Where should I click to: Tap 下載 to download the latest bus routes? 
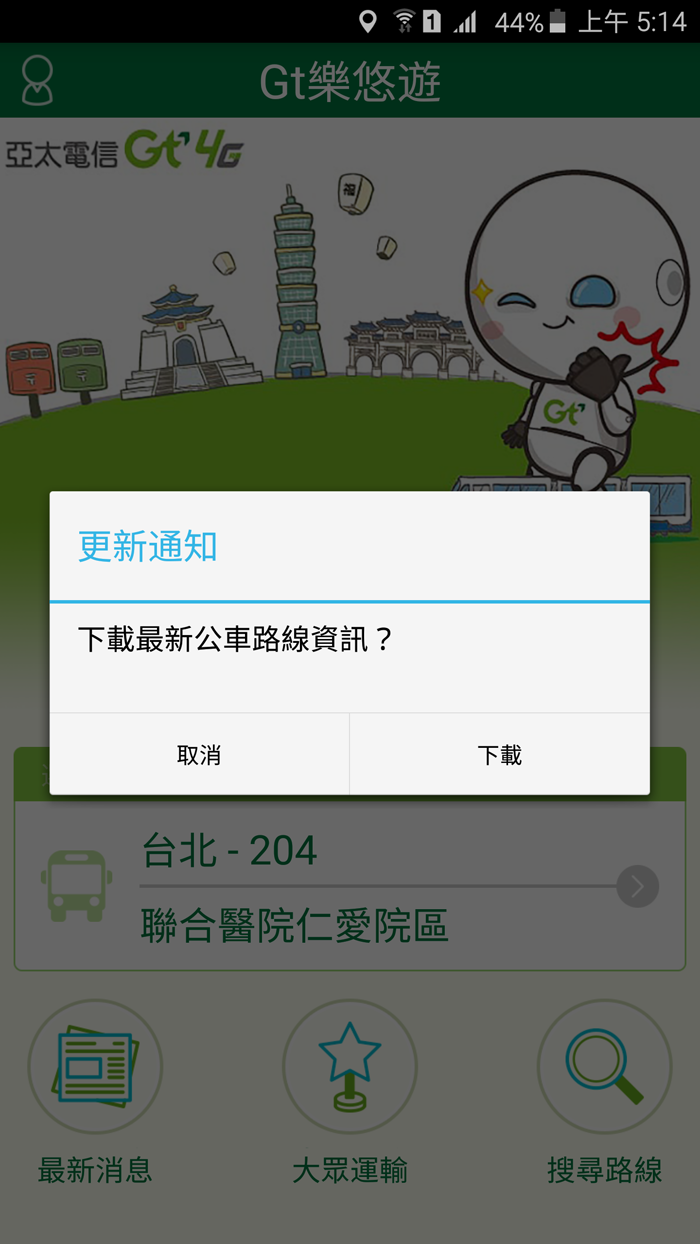499,755
